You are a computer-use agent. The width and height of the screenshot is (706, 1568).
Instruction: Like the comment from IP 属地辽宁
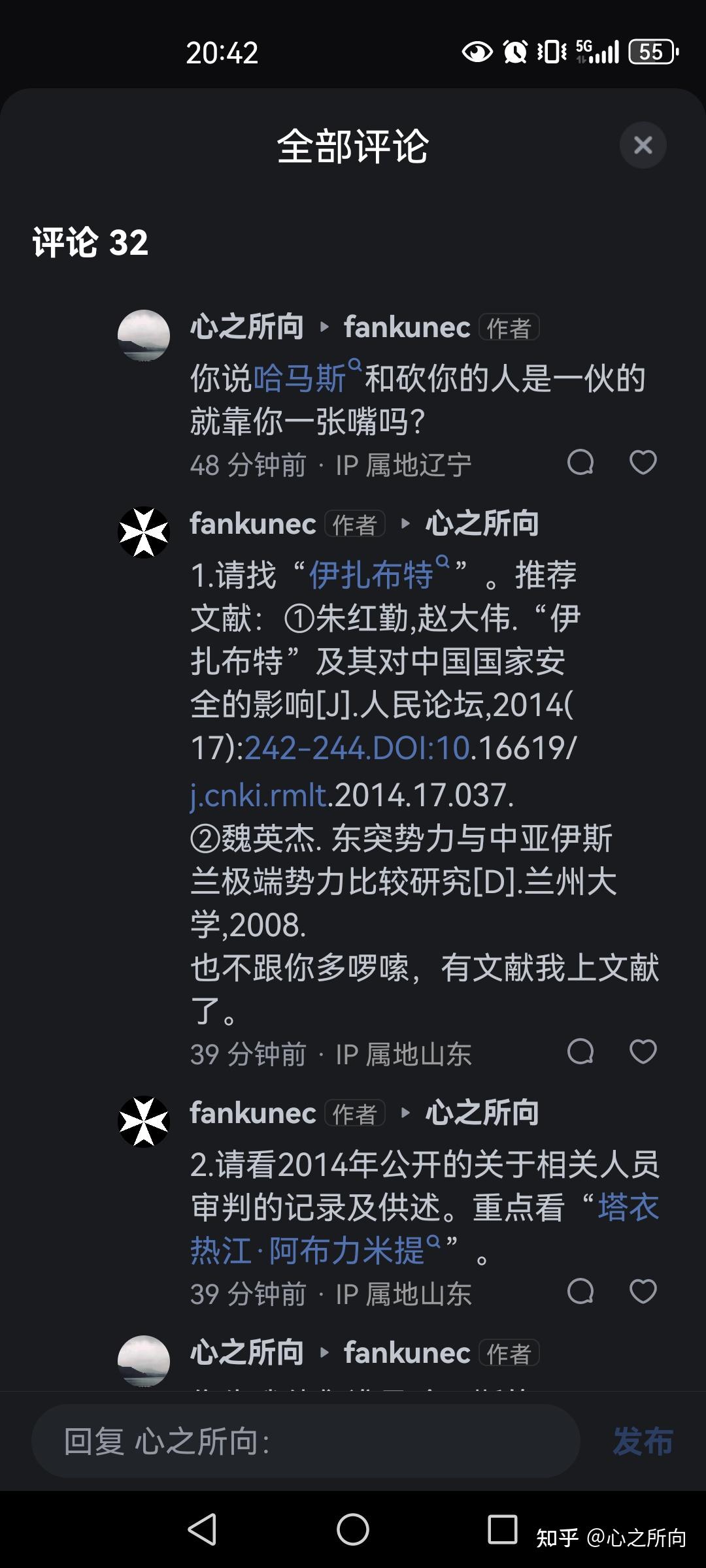point(643,463)
